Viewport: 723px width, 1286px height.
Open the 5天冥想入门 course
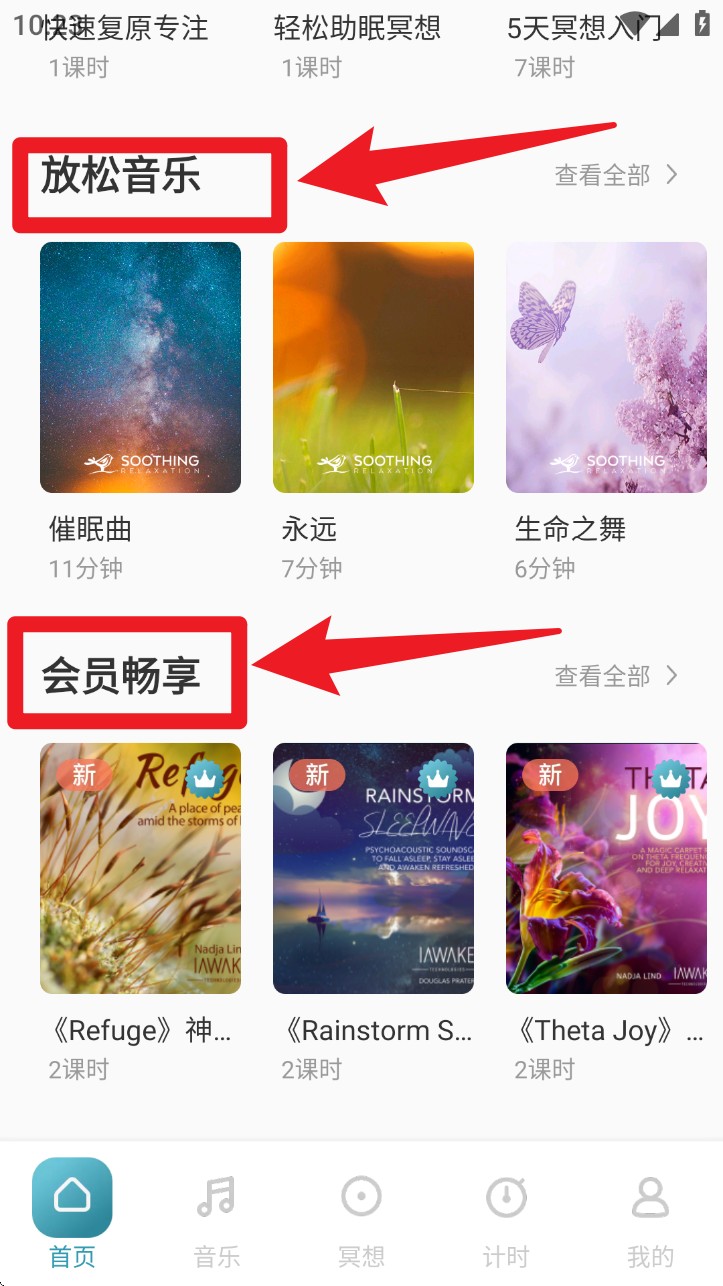[x=585, y=30]
